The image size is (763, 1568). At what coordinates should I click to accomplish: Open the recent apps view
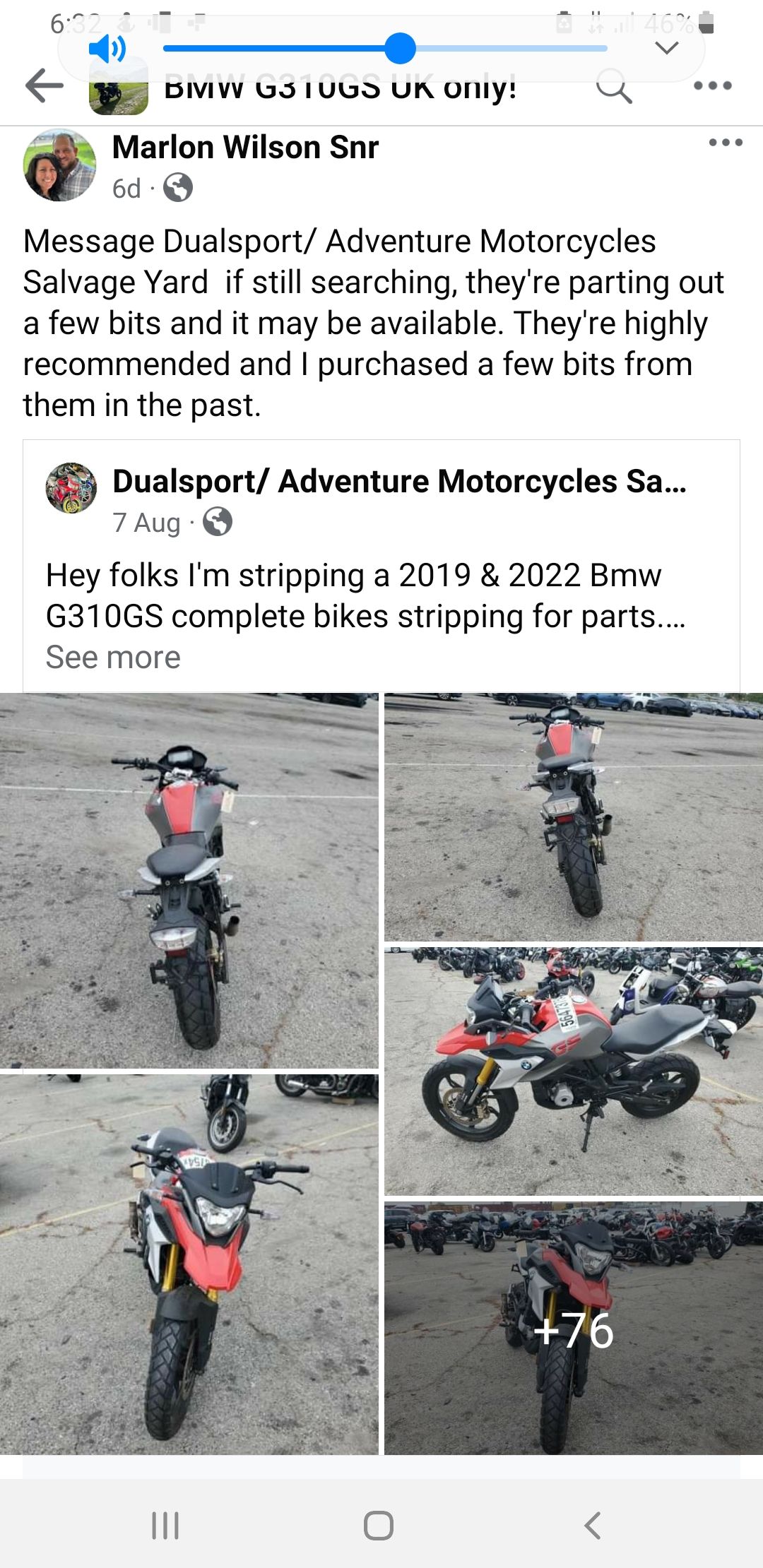[165, 1525]
